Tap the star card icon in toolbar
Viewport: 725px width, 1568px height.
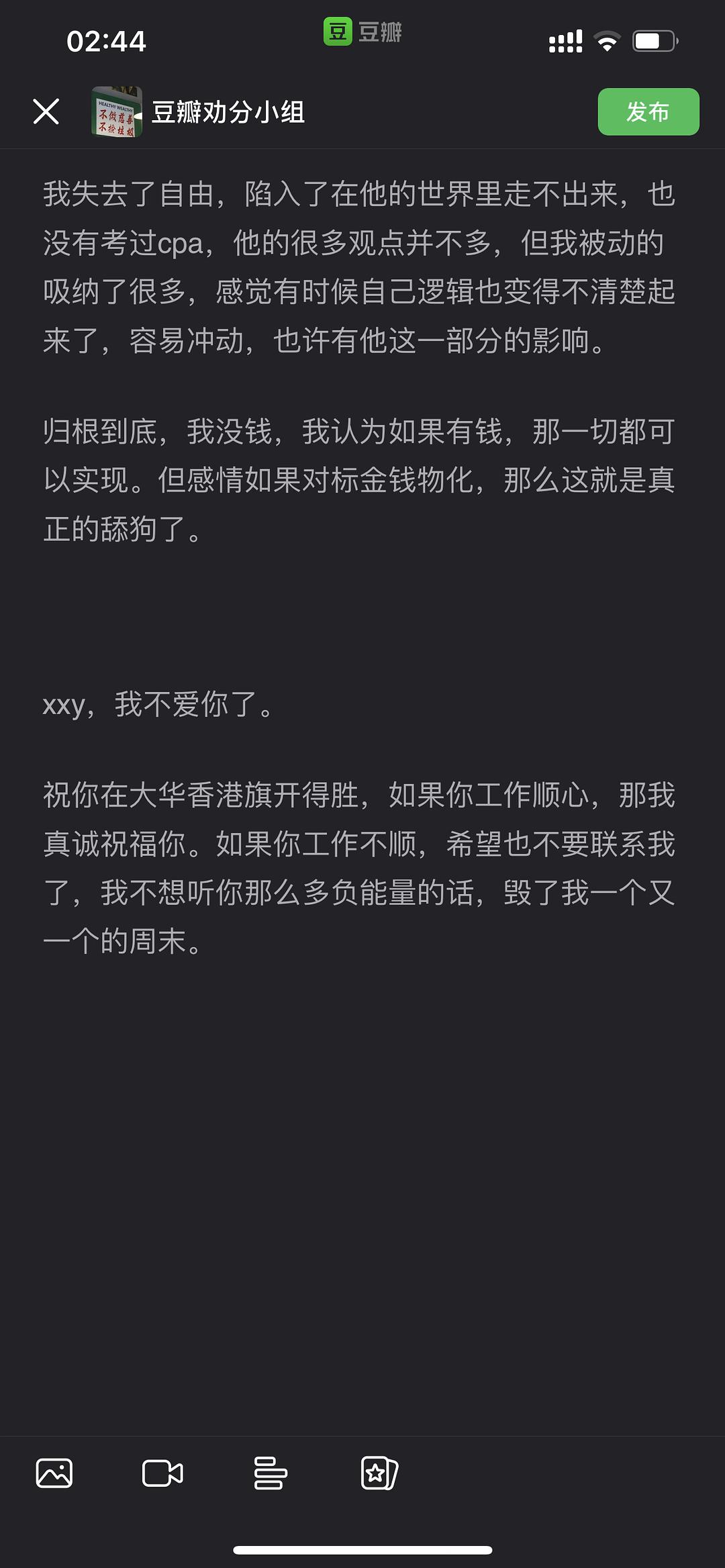click(379, 1473)
